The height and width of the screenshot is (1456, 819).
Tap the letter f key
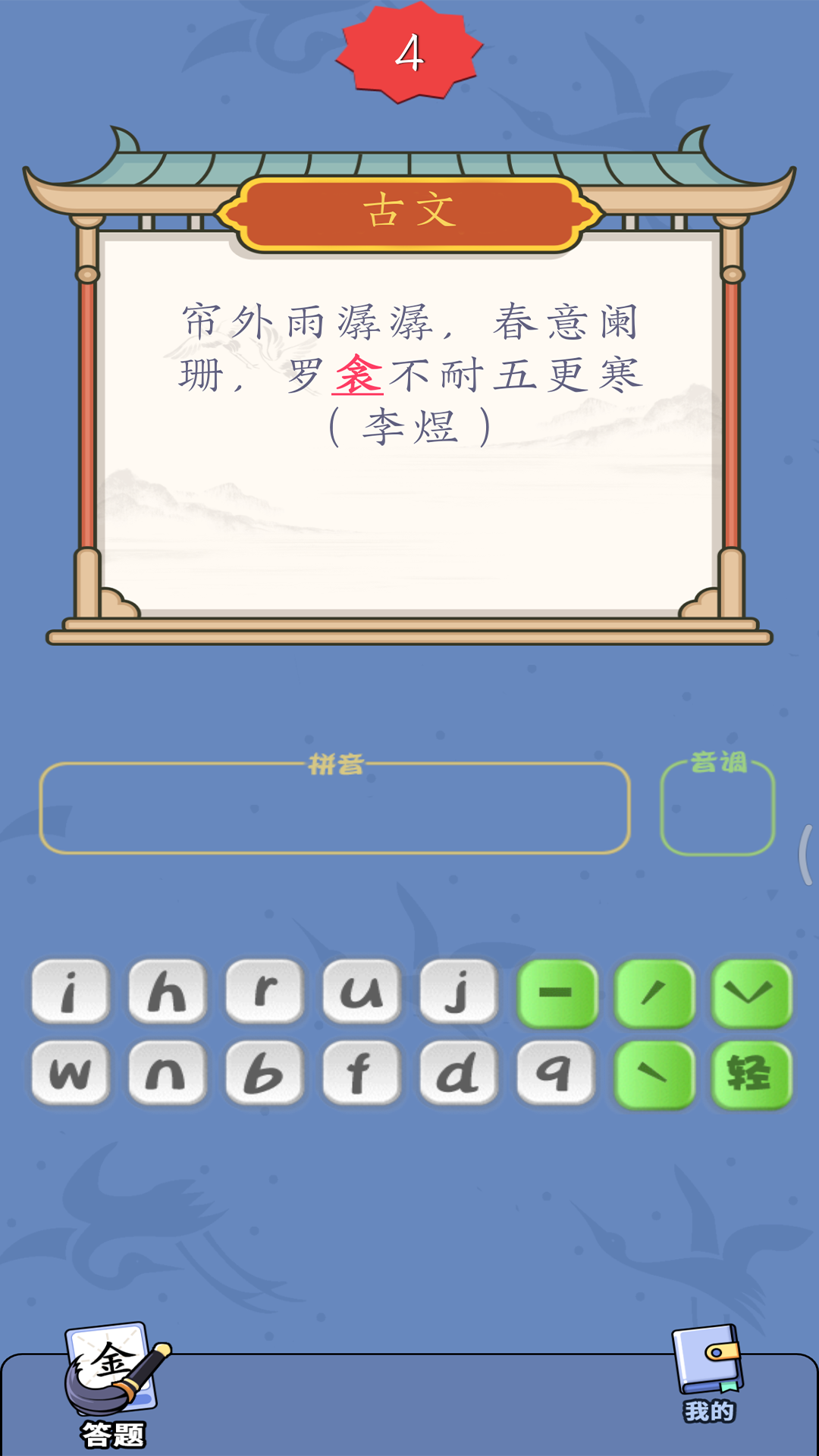click(362, 1072)
